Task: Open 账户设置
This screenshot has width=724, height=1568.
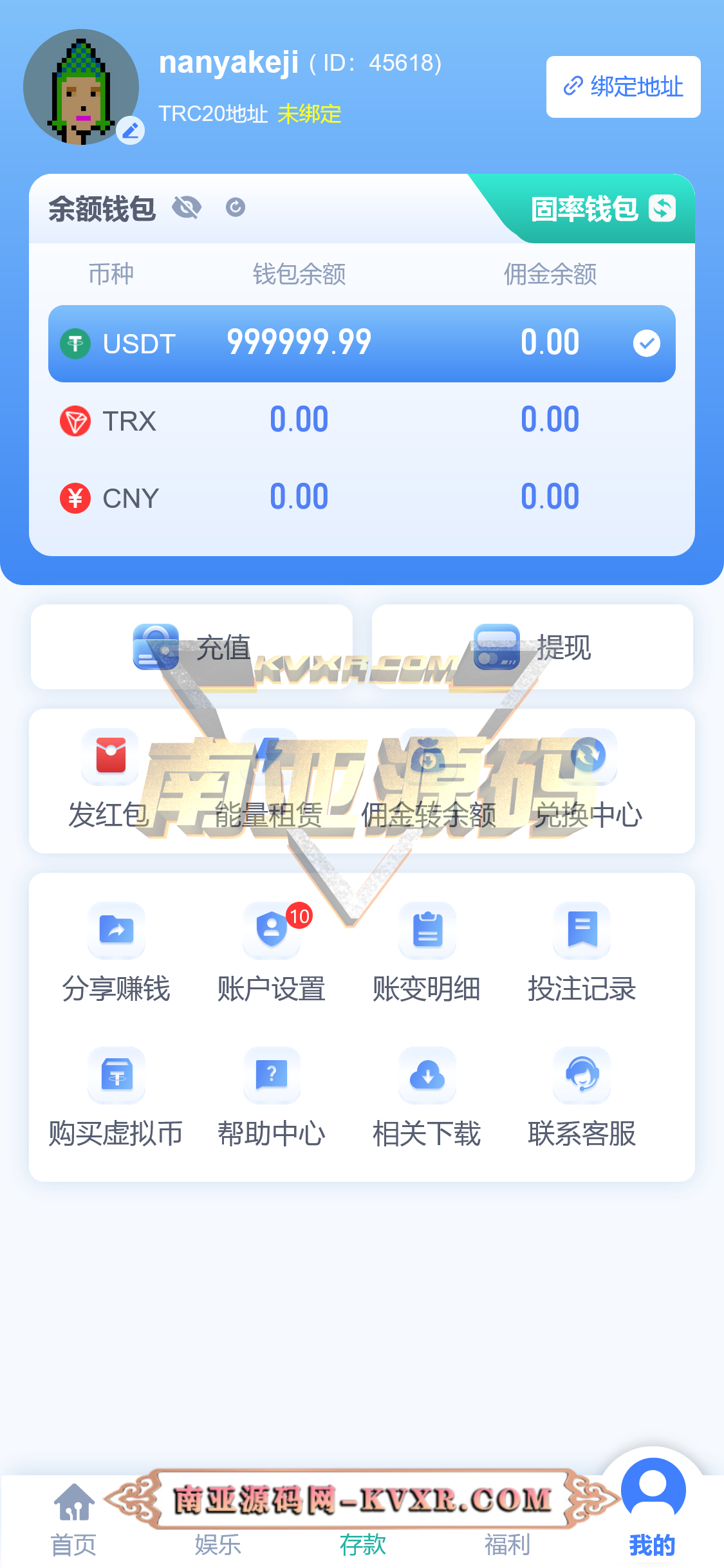Action: click(x=272, y=954)
